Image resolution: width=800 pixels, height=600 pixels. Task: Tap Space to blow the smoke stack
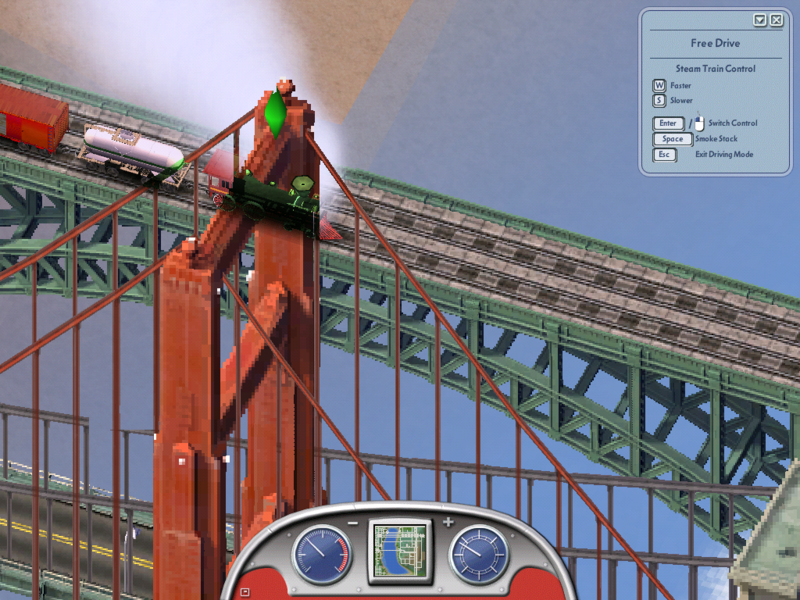click(x=672, y=139)
